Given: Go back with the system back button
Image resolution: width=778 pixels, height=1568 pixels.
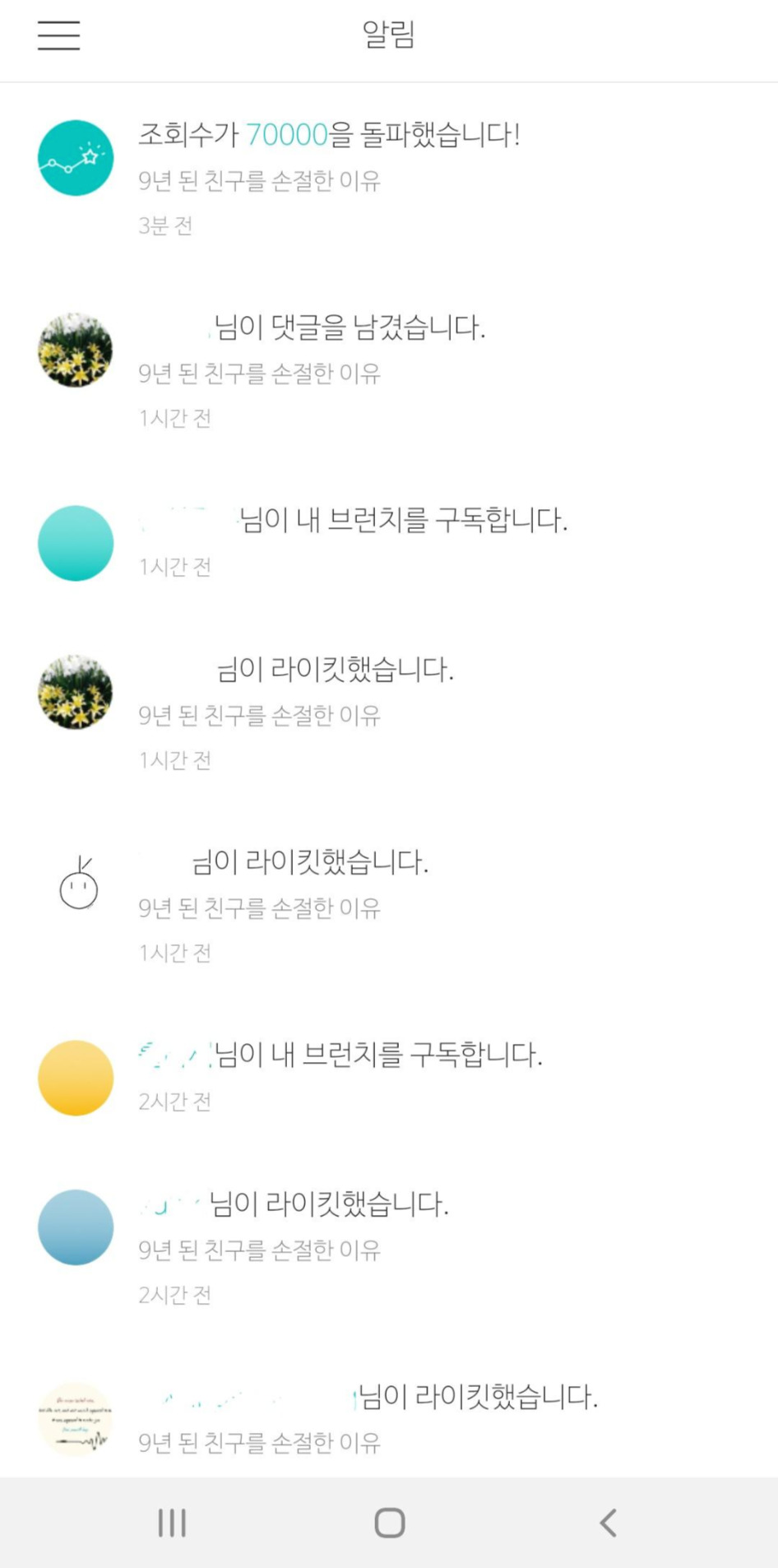Looking at the screenshot, I should click(608, 1523).
